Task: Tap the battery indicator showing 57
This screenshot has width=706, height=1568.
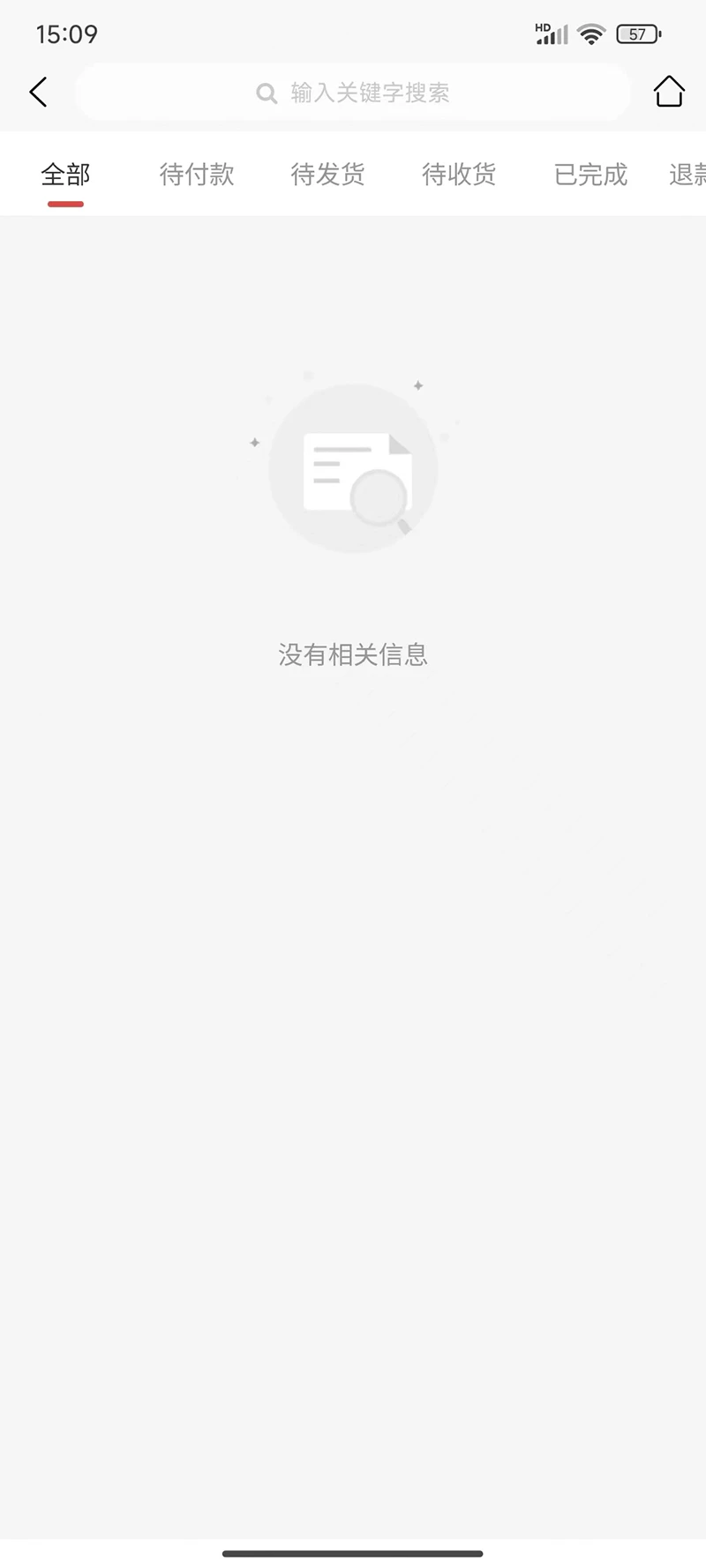Action: pyautogui.click(x=637, y=34)
